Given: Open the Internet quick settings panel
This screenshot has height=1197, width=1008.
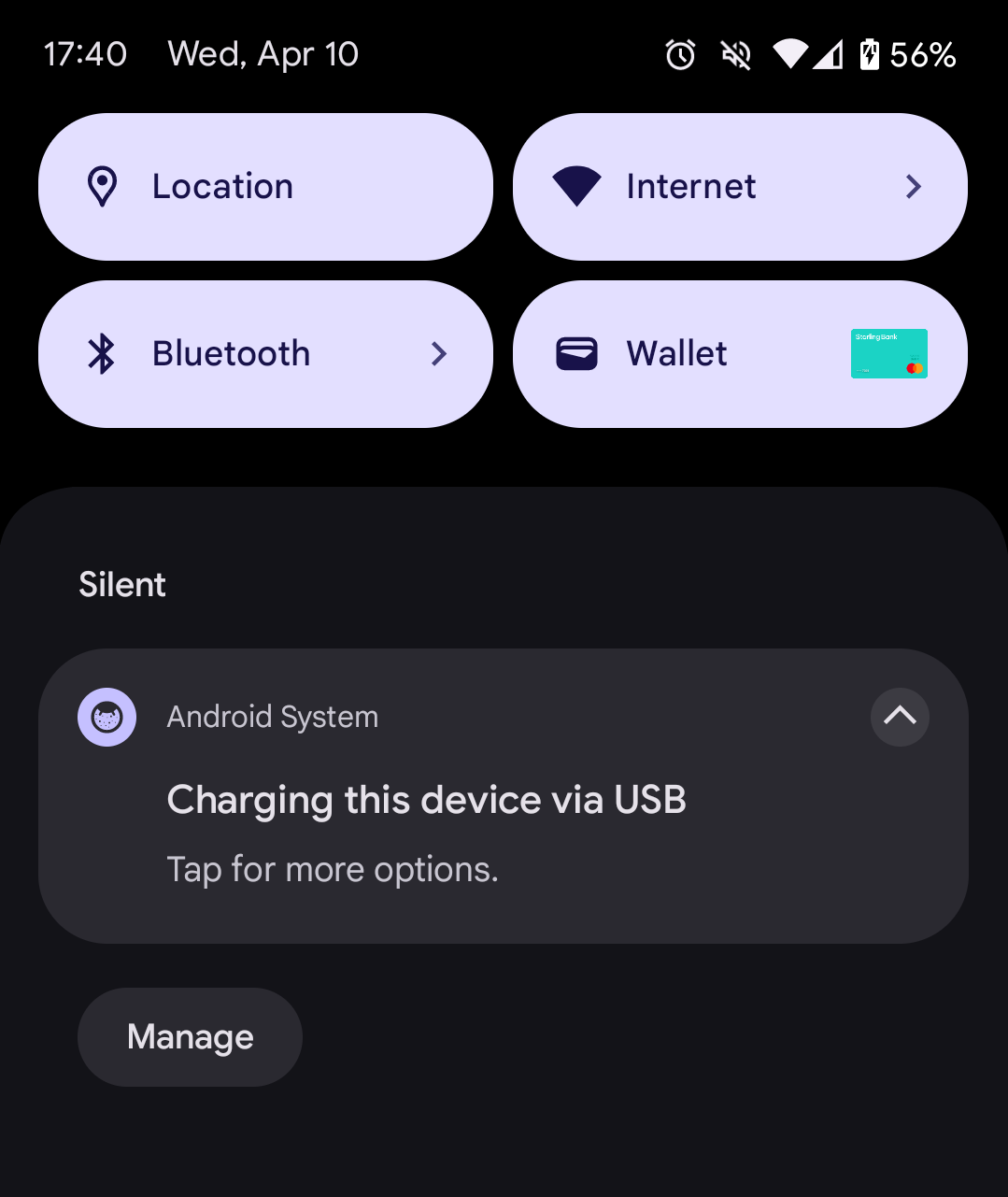Looking at the screenshot, I should click(739, 187).
